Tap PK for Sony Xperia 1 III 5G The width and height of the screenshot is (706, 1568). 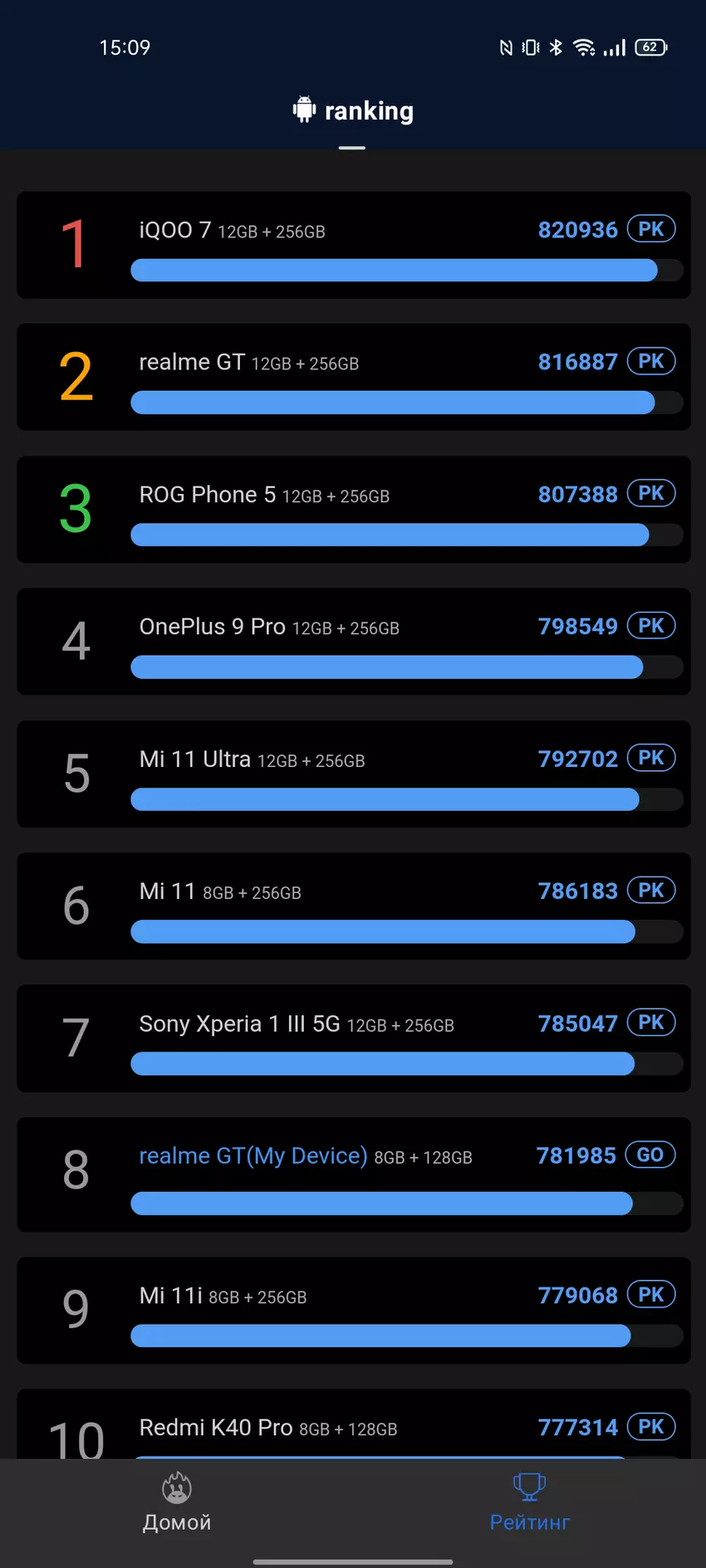[650, 1022]
